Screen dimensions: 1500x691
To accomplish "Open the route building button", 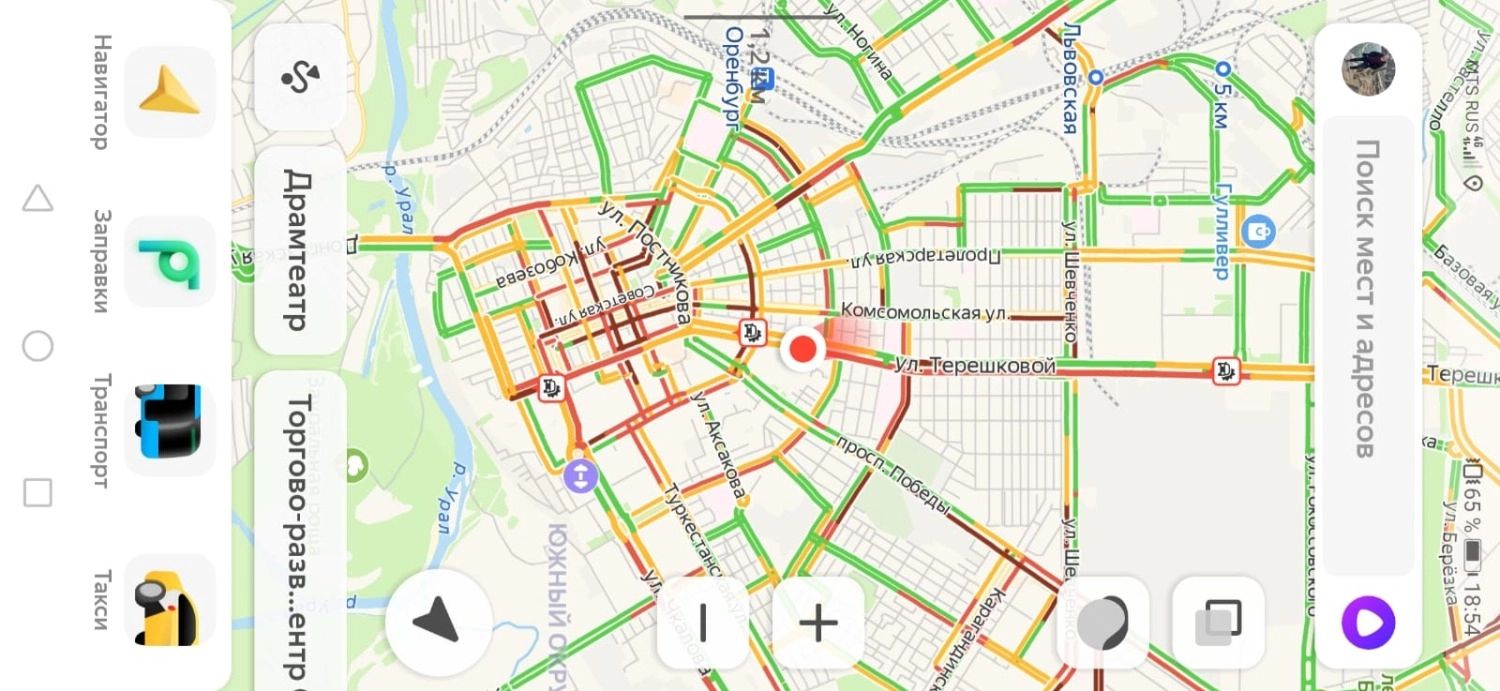I will (300, 77).
